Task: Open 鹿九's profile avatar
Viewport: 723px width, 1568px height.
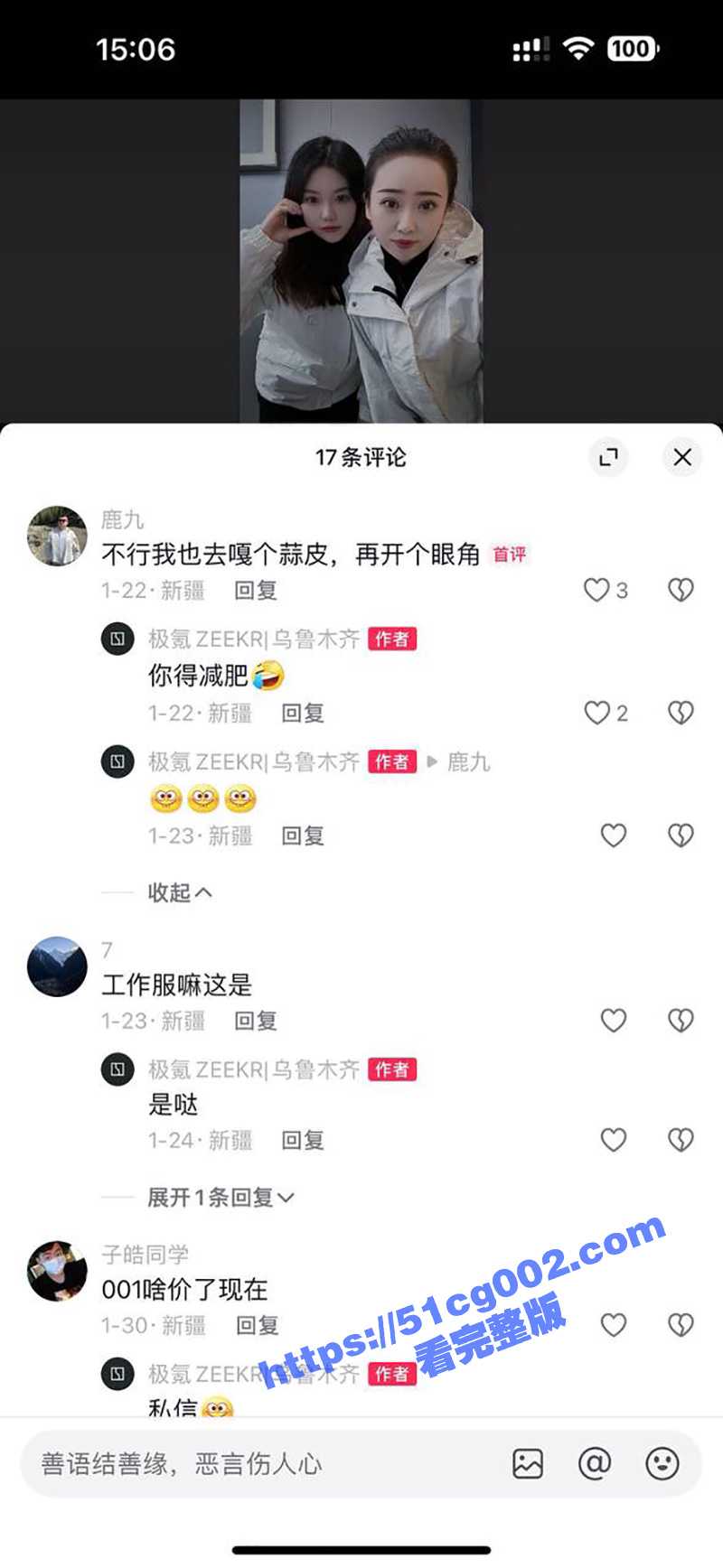Action: click(57, 536)
